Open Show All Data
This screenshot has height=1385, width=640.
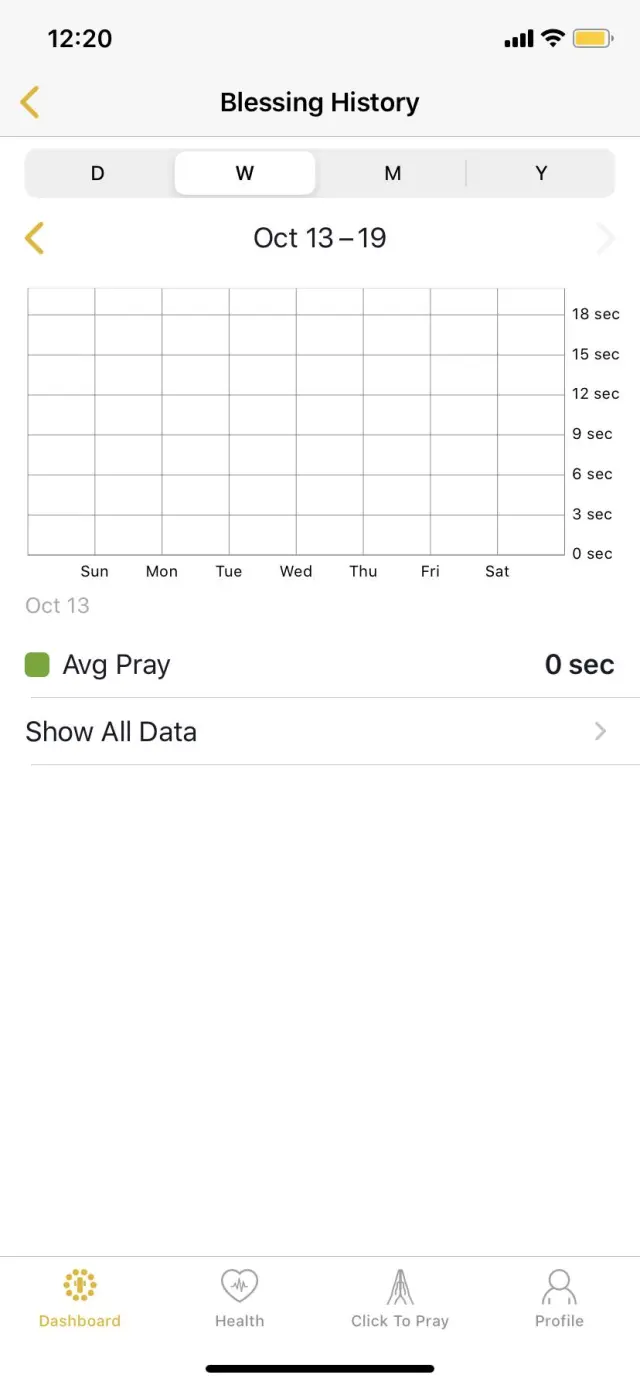point(318,732)
